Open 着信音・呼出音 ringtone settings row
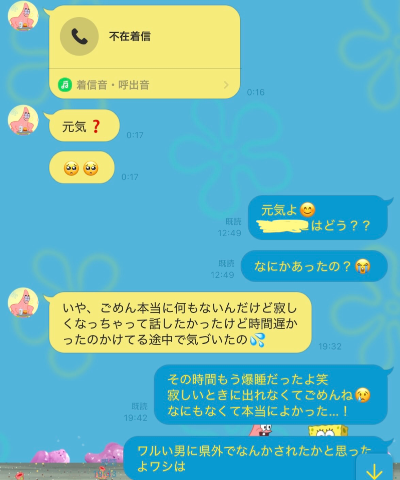Screen dimensions: 400x480 144,84
